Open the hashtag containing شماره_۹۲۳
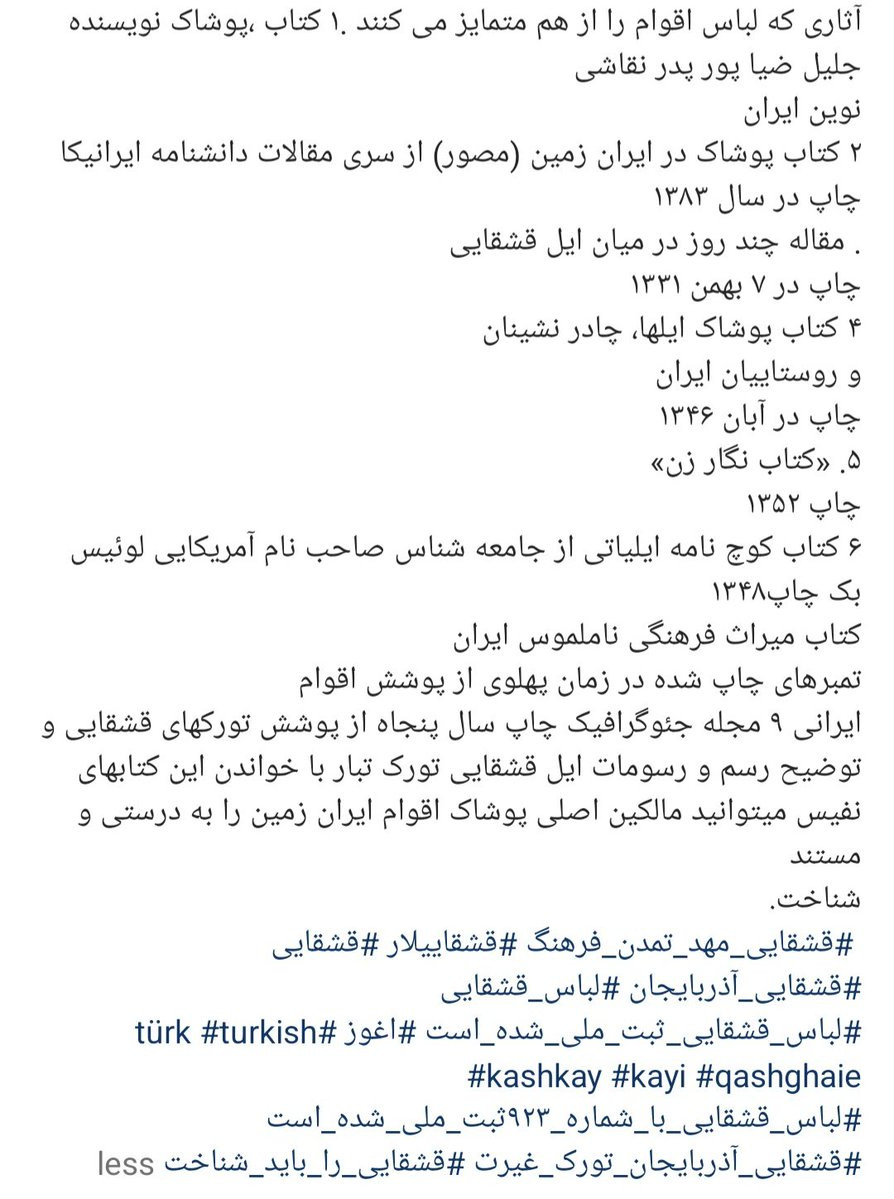The height and width of the screenshot is (1199, 894). [564, 1120]
